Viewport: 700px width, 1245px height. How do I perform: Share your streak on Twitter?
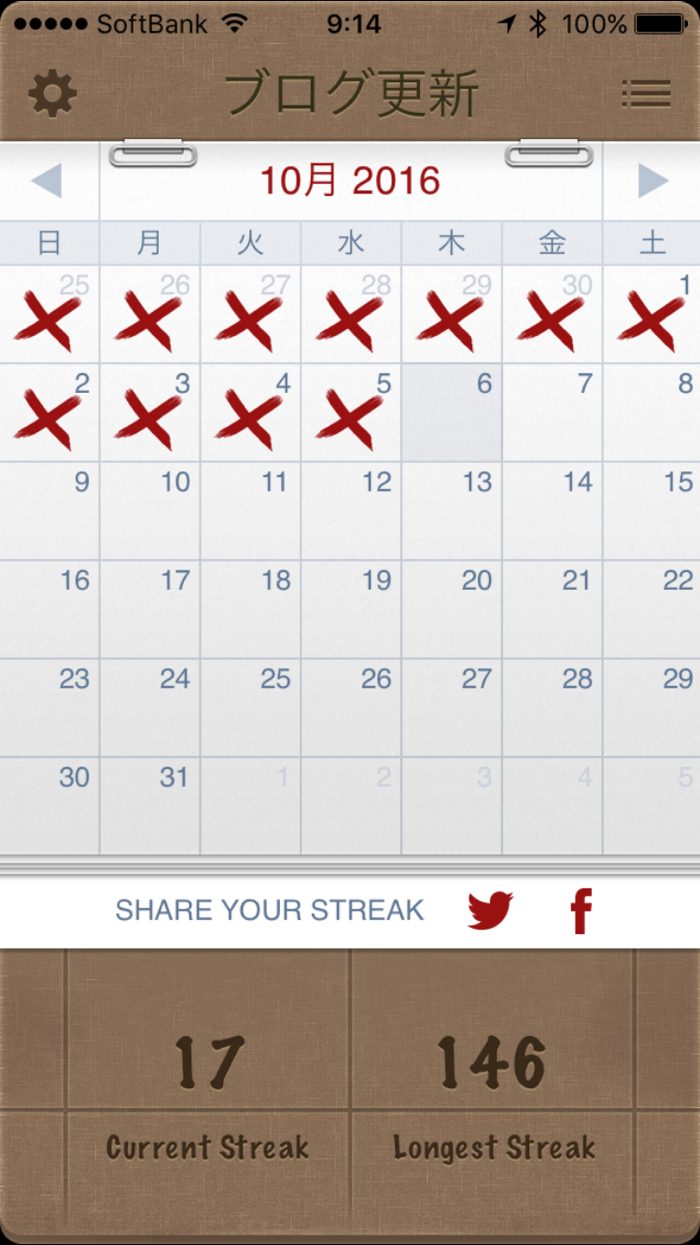point(490,910)
